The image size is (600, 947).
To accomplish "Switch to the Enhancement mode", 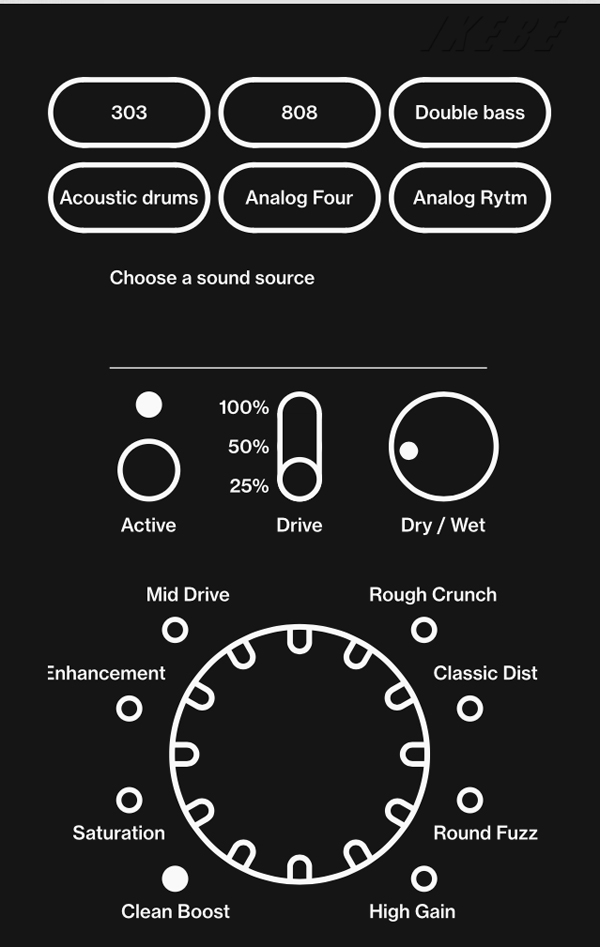I will (x=129, y=709).
